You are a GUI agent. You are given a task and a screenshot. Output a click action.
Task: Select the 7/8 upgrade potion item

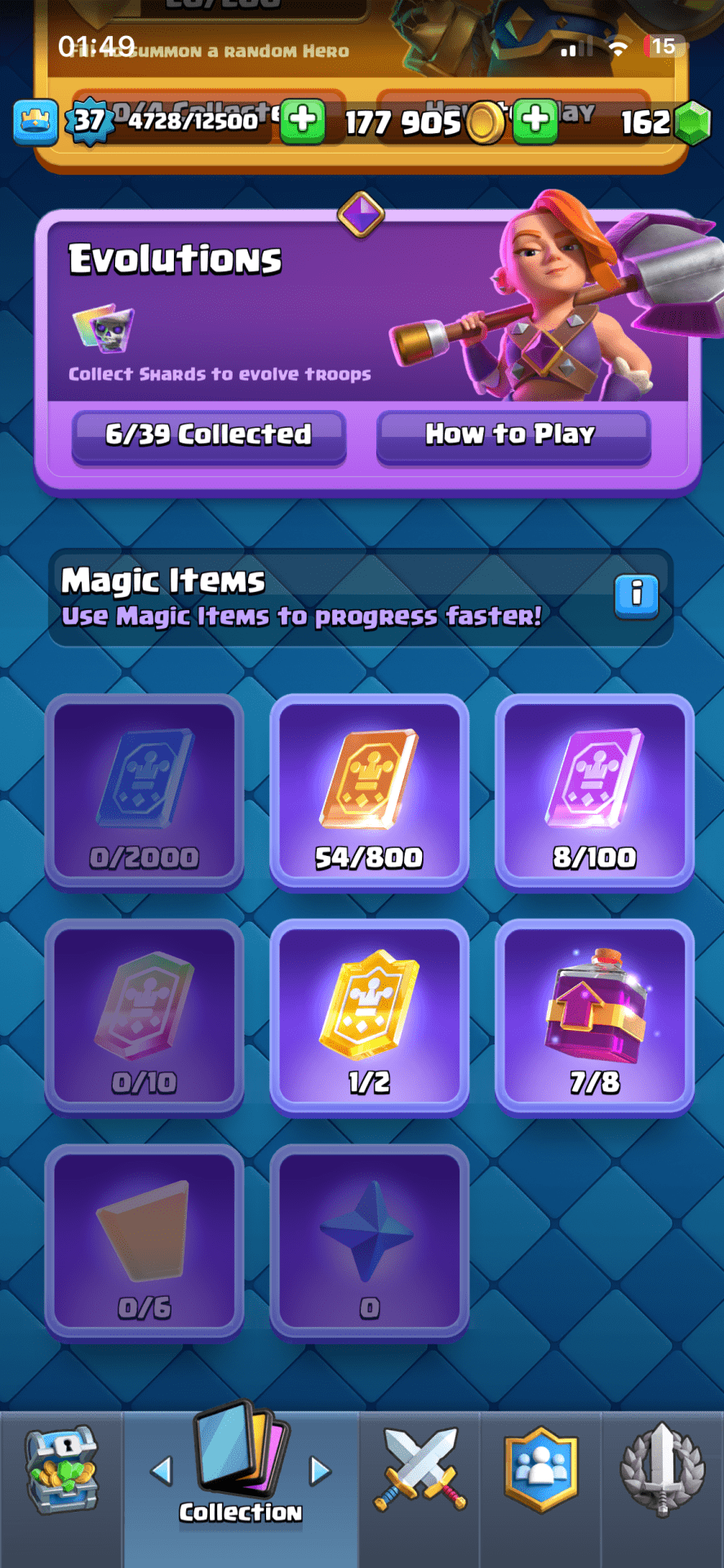coord(594,1018)
